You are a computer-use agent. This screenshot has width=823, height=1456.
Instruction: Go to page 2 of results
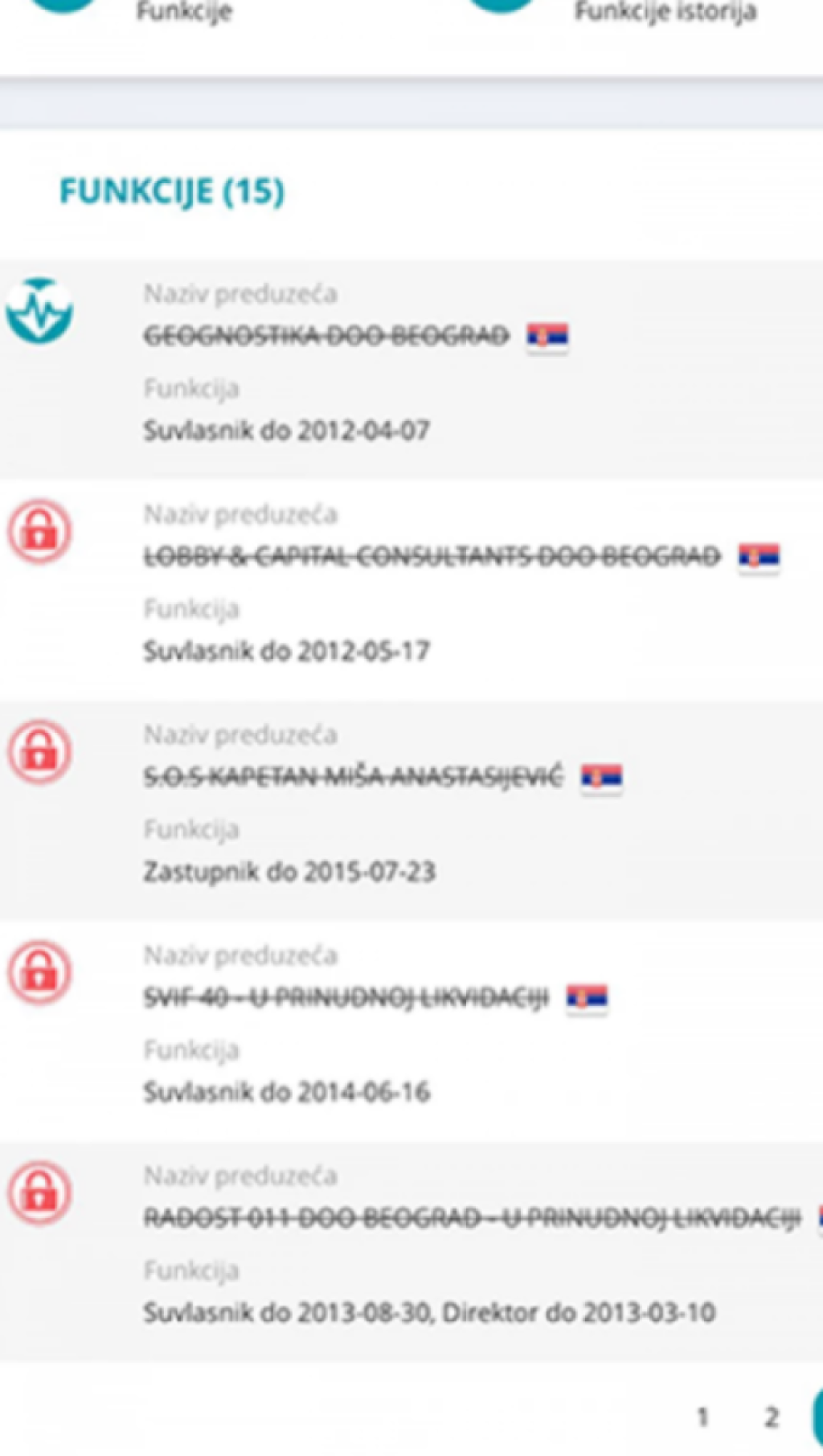click(771, 1417)
